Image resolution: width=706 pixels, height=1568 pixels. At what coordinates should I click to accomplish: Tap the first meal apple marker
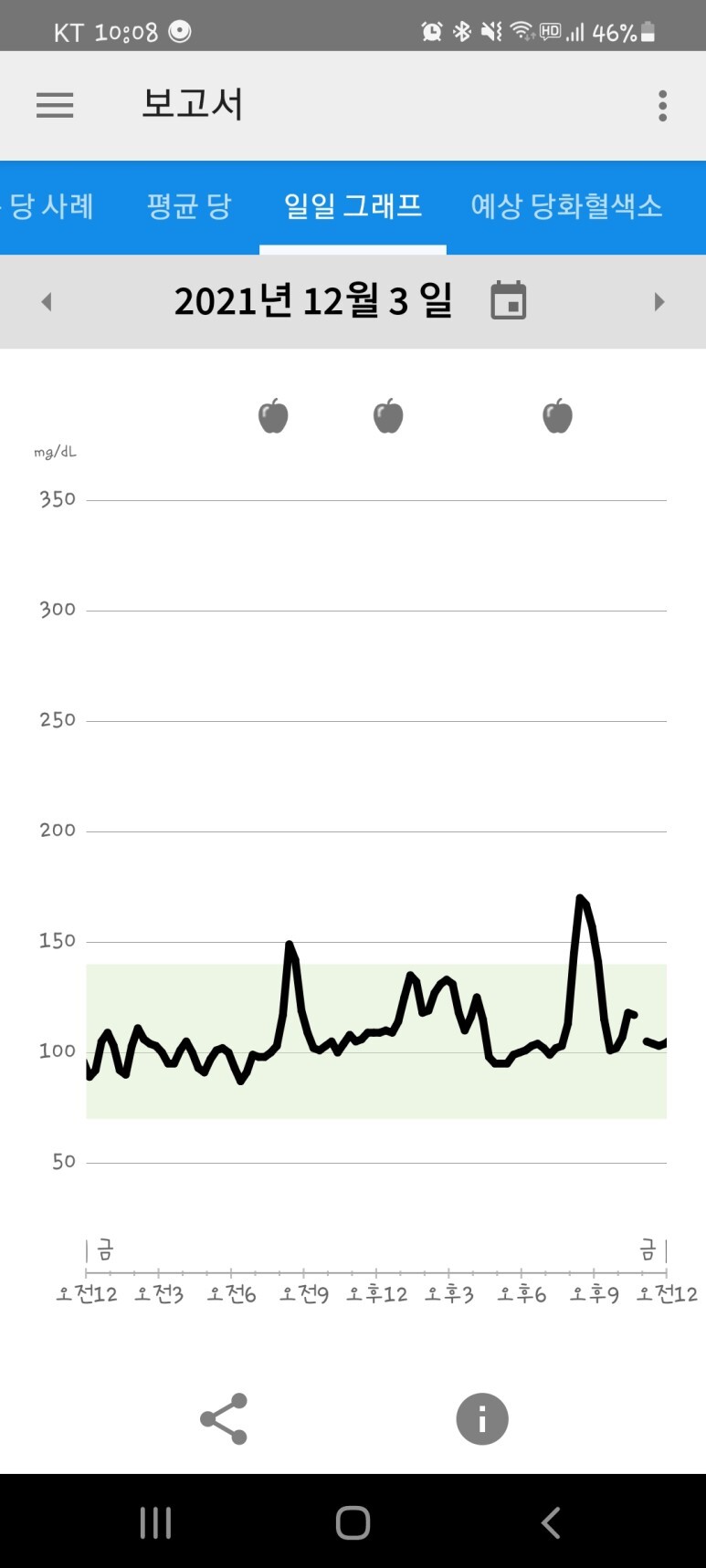[x=273, y=416]
